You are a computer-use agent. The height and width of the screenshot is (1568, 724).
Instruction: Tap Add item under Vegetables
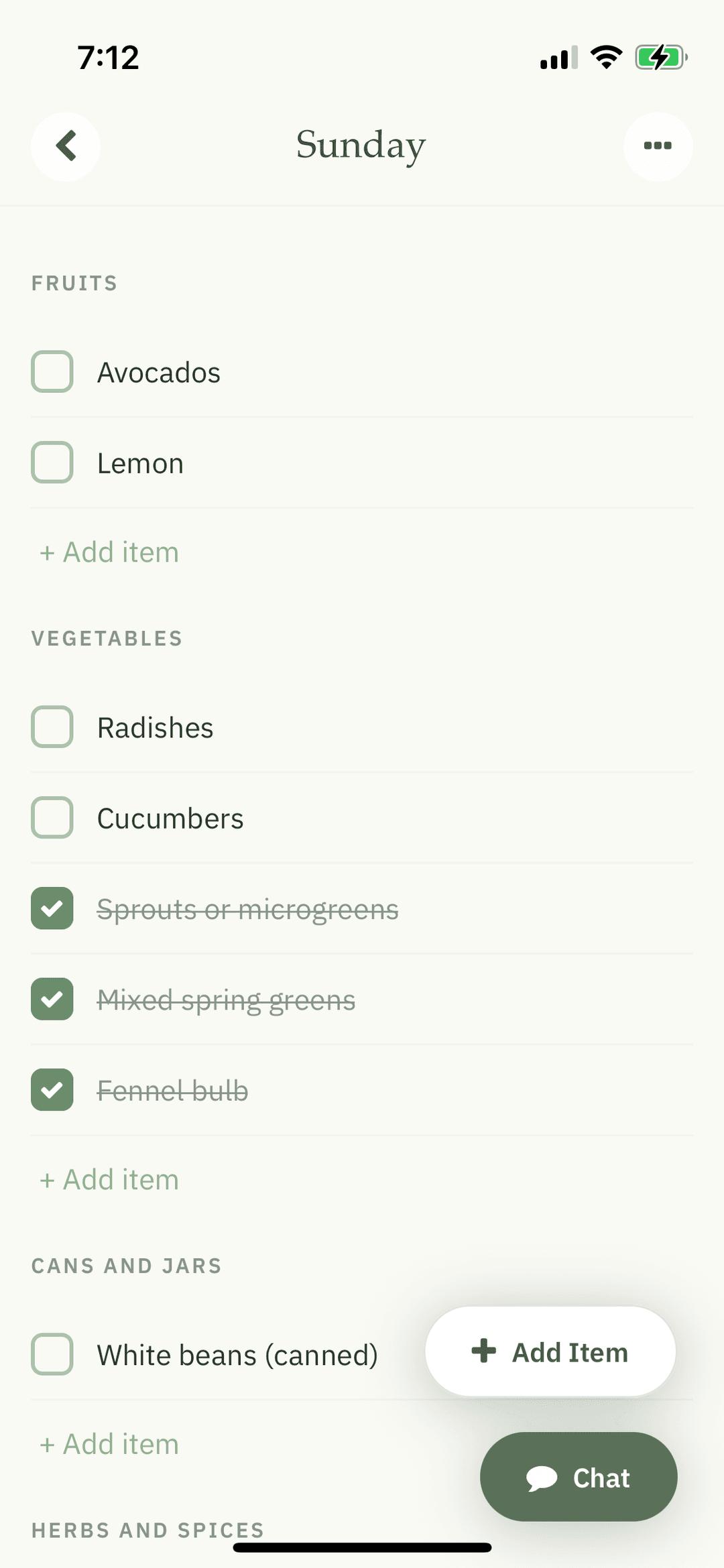coord(108,1179)
